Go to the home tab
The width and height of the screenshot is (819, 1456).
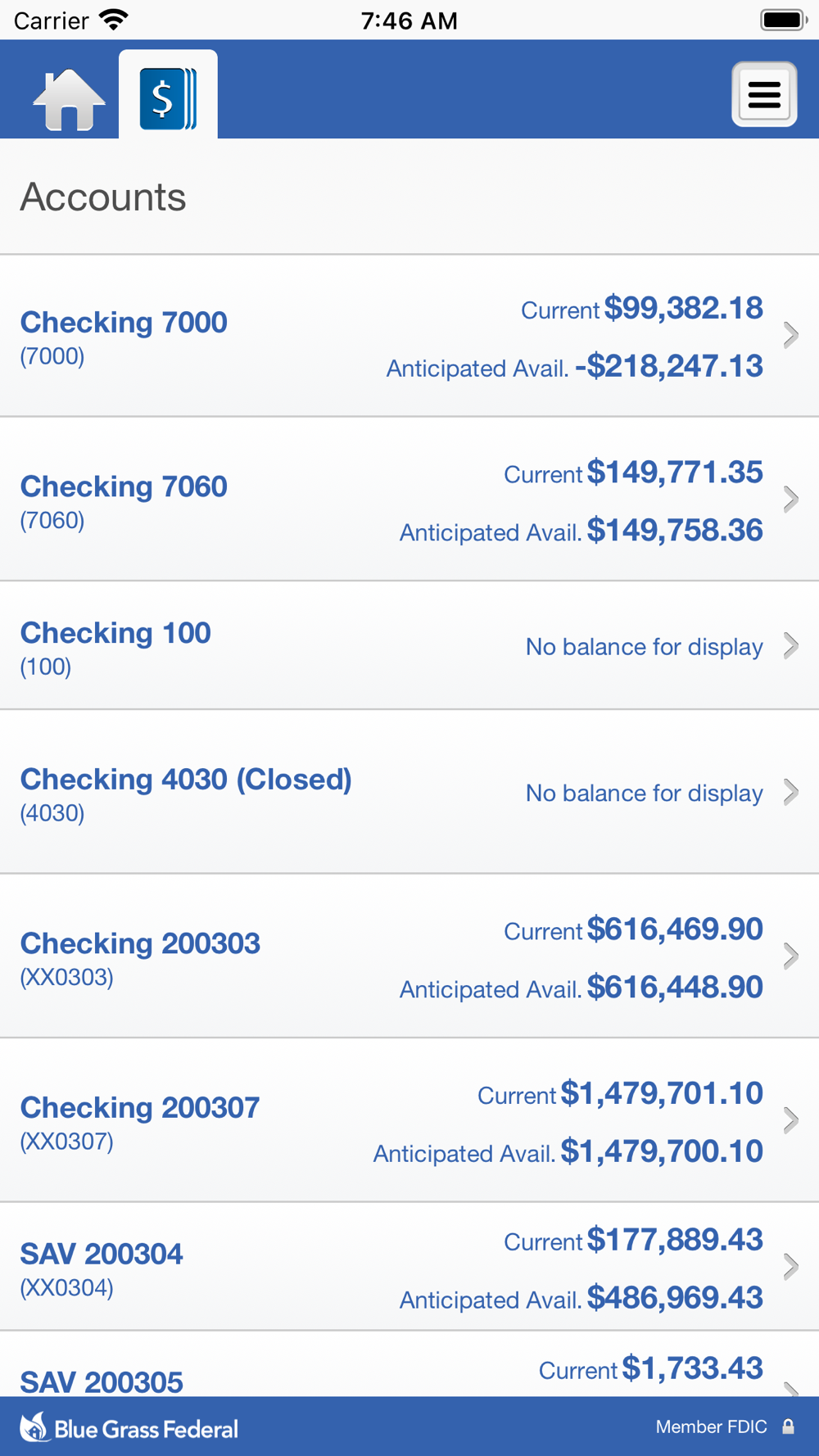(x=69, y=98)
